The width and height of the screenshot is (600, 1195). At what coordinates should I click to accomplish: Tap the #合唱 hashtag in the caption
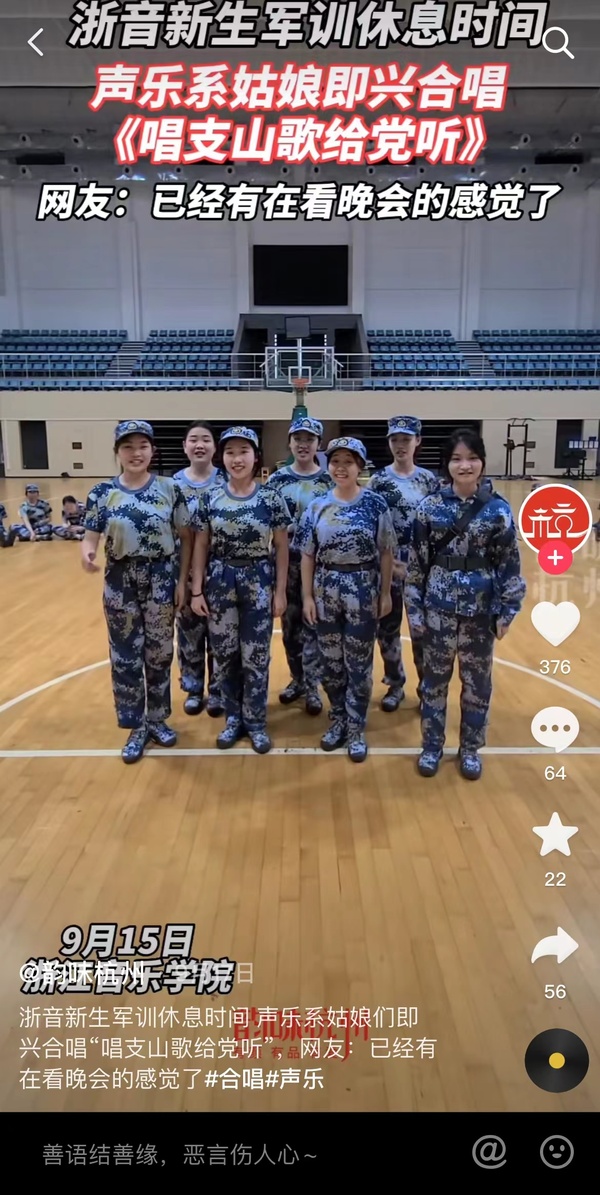tap(240, 1079)
